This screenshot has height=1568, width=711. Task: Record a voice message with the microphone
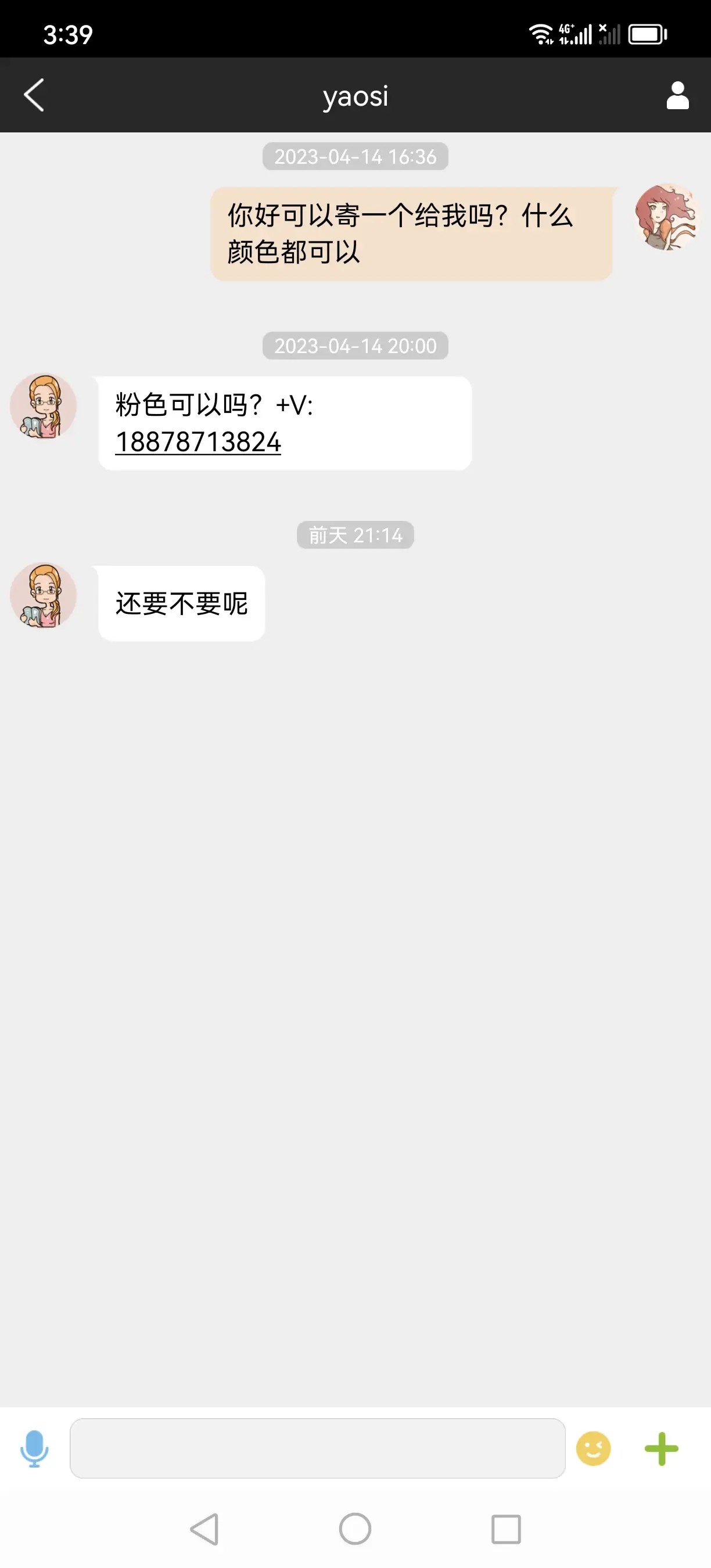[34, 1448]
